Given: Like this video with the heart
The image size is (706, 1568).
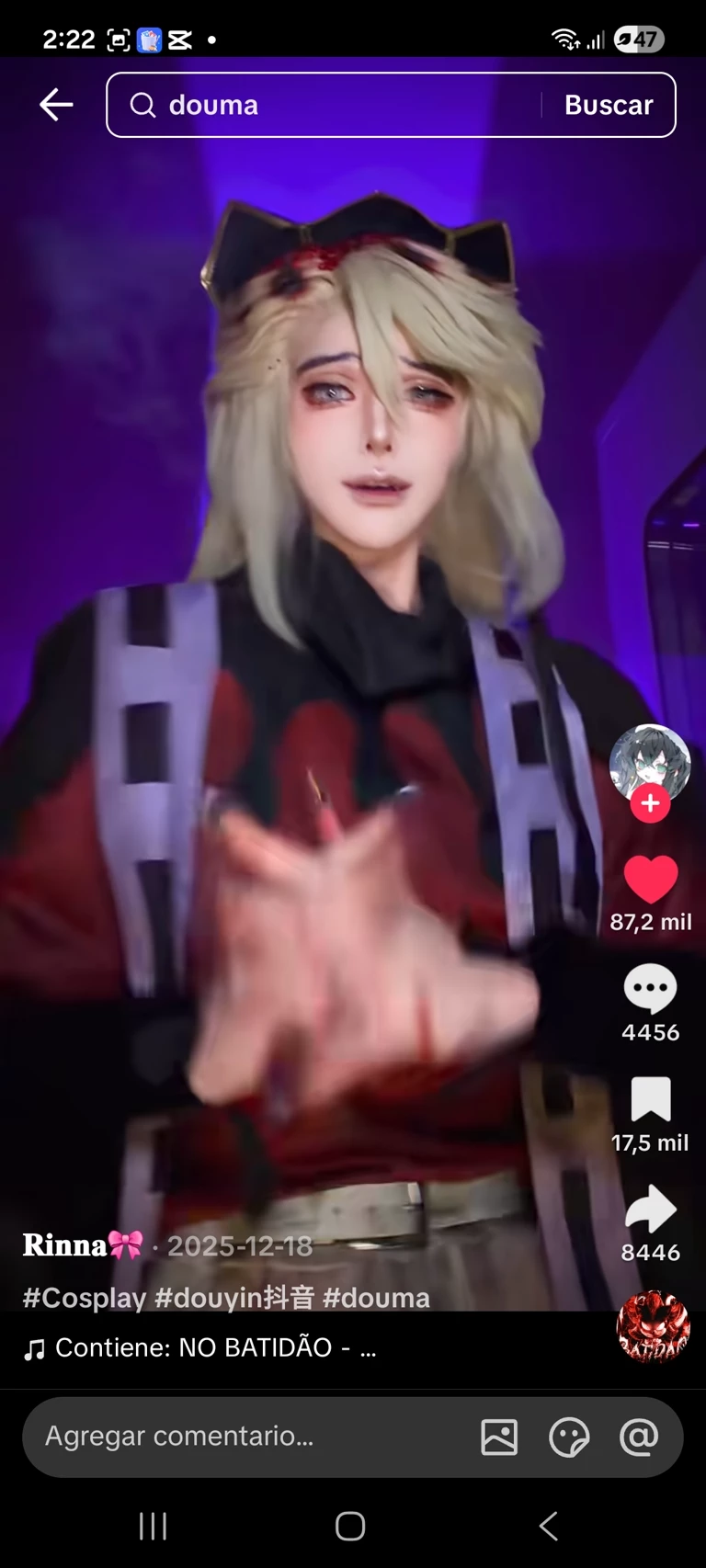Looking at the screenshot, I should point(650,879).
